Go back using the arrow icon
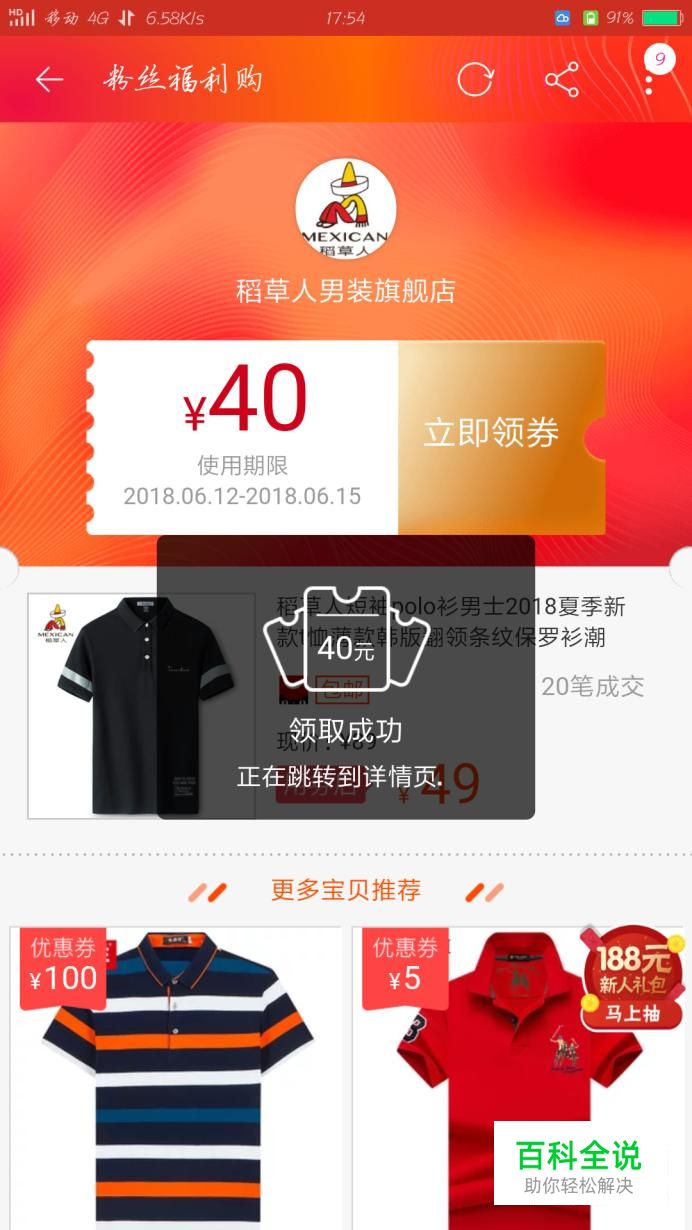The height and width of the screenshot is (1230, 692). point(49,80)
